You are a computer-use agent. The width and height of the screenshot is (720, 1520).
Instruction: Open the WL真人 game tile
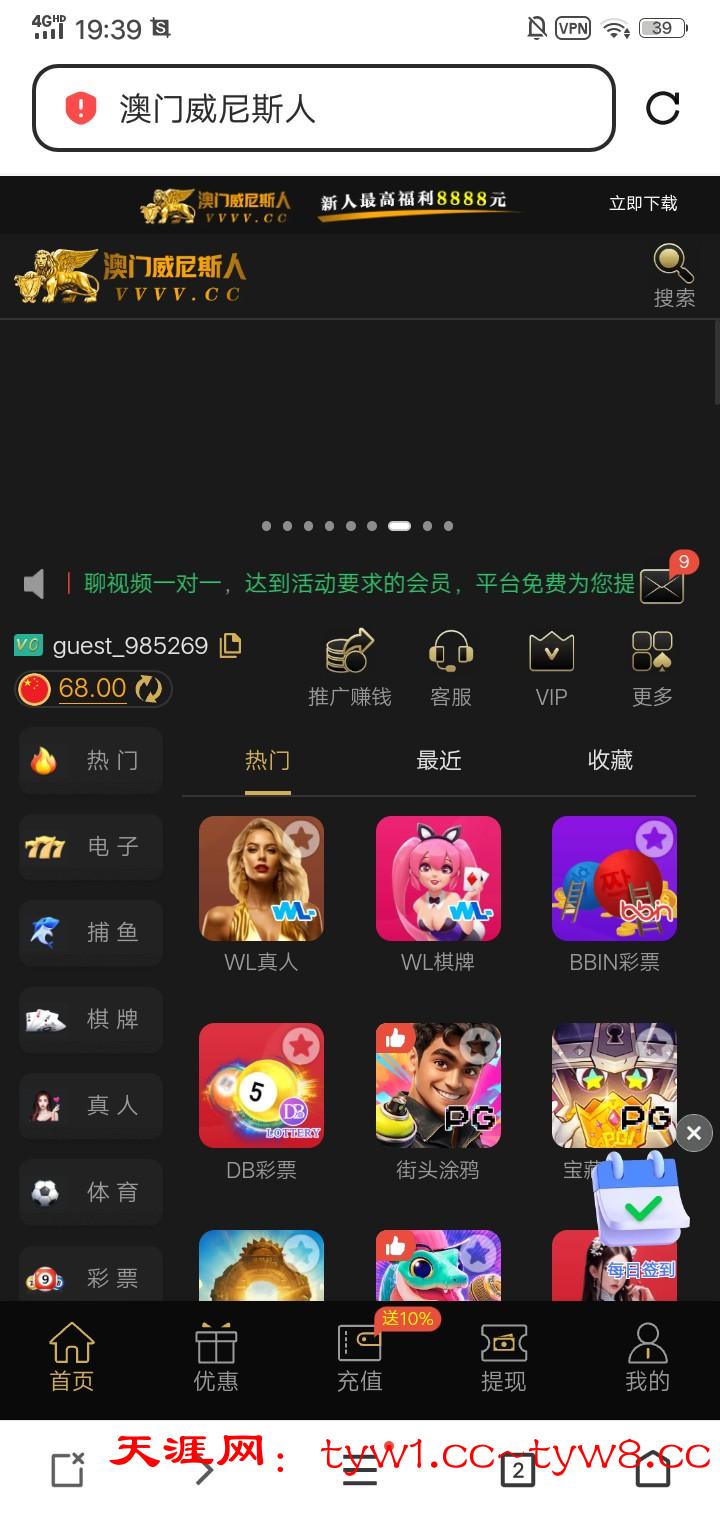click(x=261, y=879)
